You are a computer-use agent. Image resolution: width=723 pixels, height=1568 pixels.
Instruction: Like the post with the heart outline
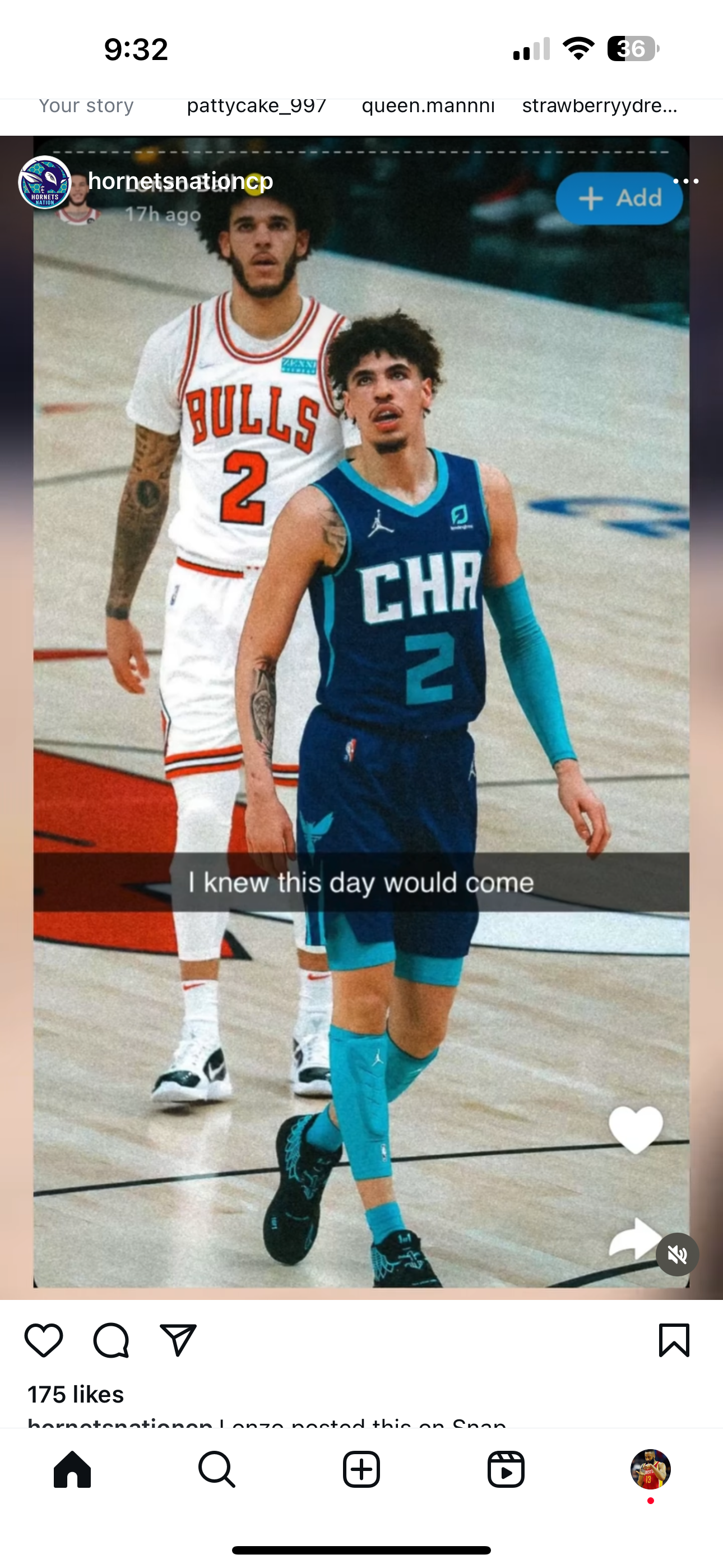[44, 1340]
